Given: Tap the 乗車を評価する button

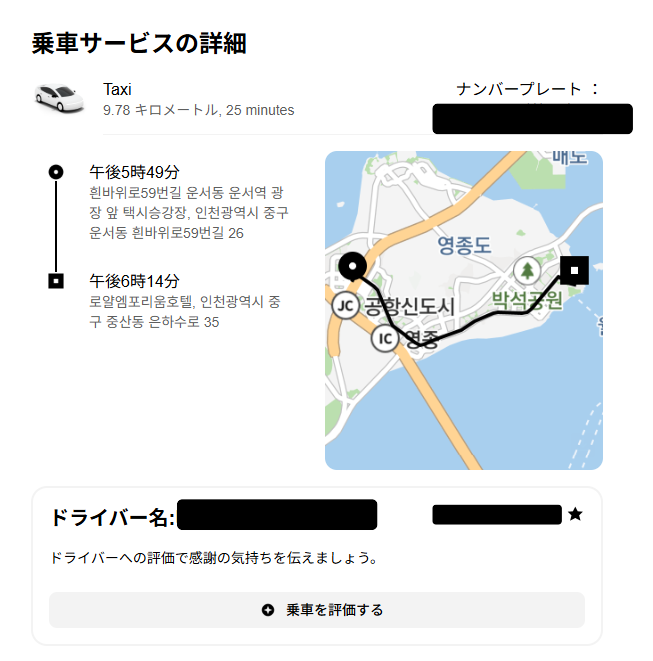Looking at the screenshot, I should click(317, 610).
